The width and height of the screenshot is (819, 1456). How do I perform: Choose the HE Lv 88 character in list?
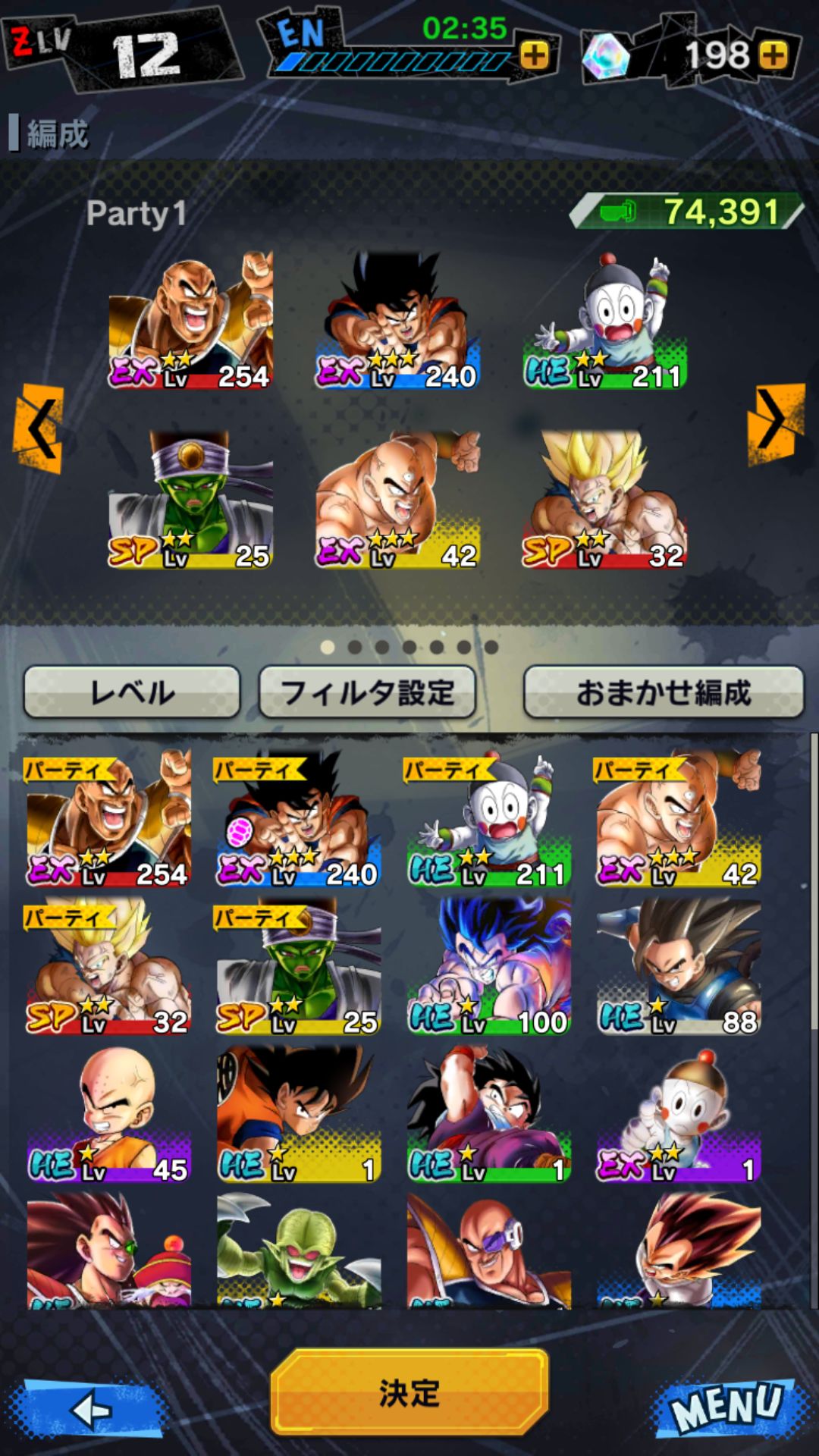pyautogui.click(x=679, y=967)
